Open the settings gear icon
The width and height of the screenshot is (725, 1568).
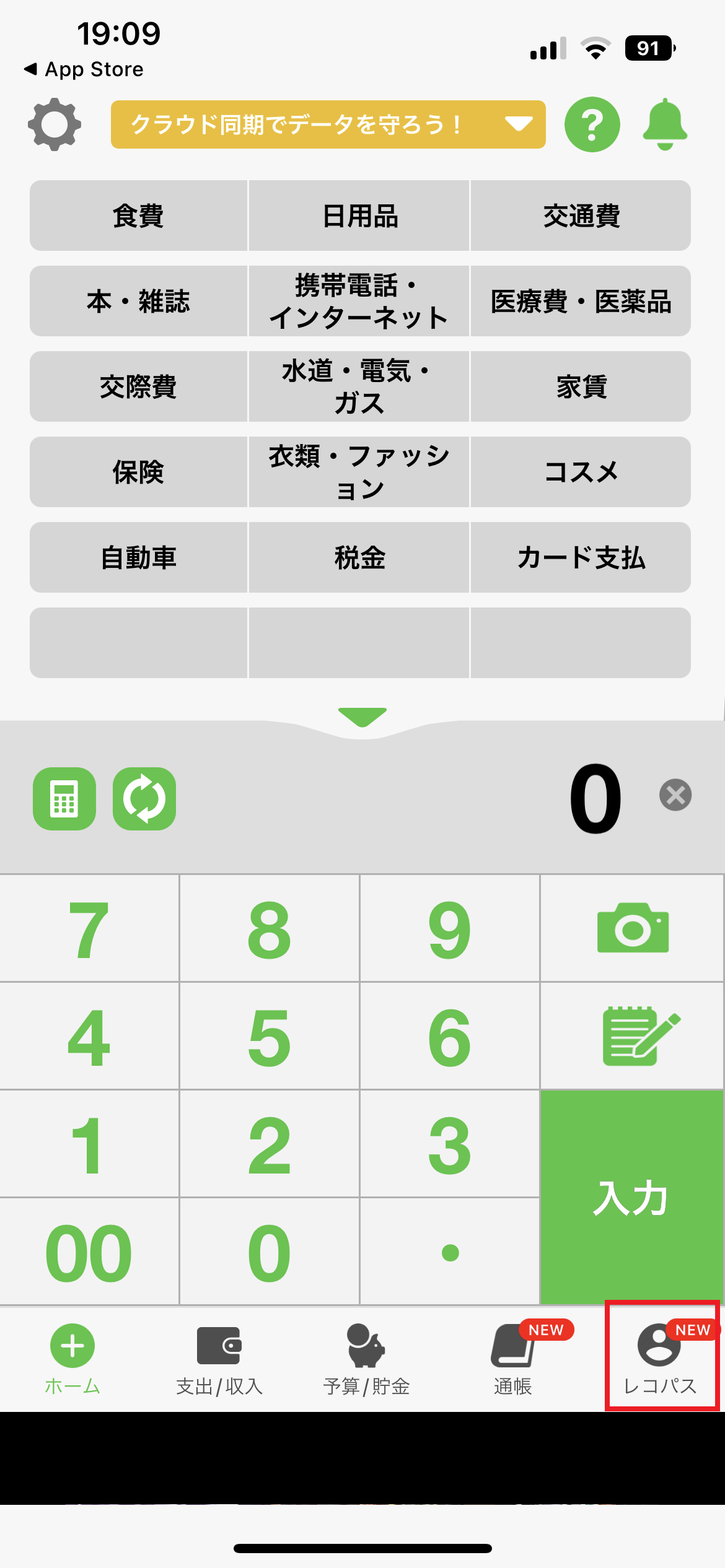click(55, 124)
